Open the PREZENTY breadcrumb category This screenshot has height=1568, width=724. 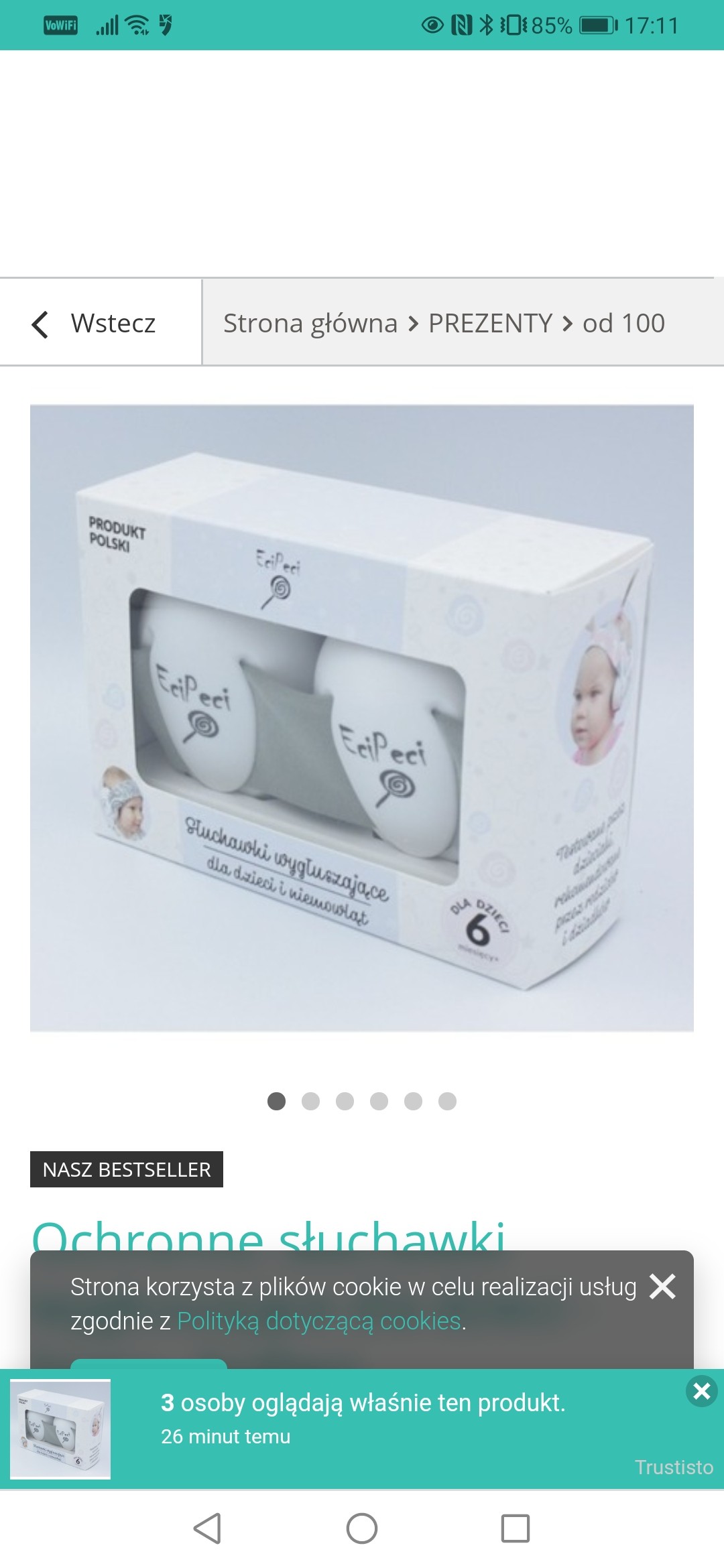point(490,323)
